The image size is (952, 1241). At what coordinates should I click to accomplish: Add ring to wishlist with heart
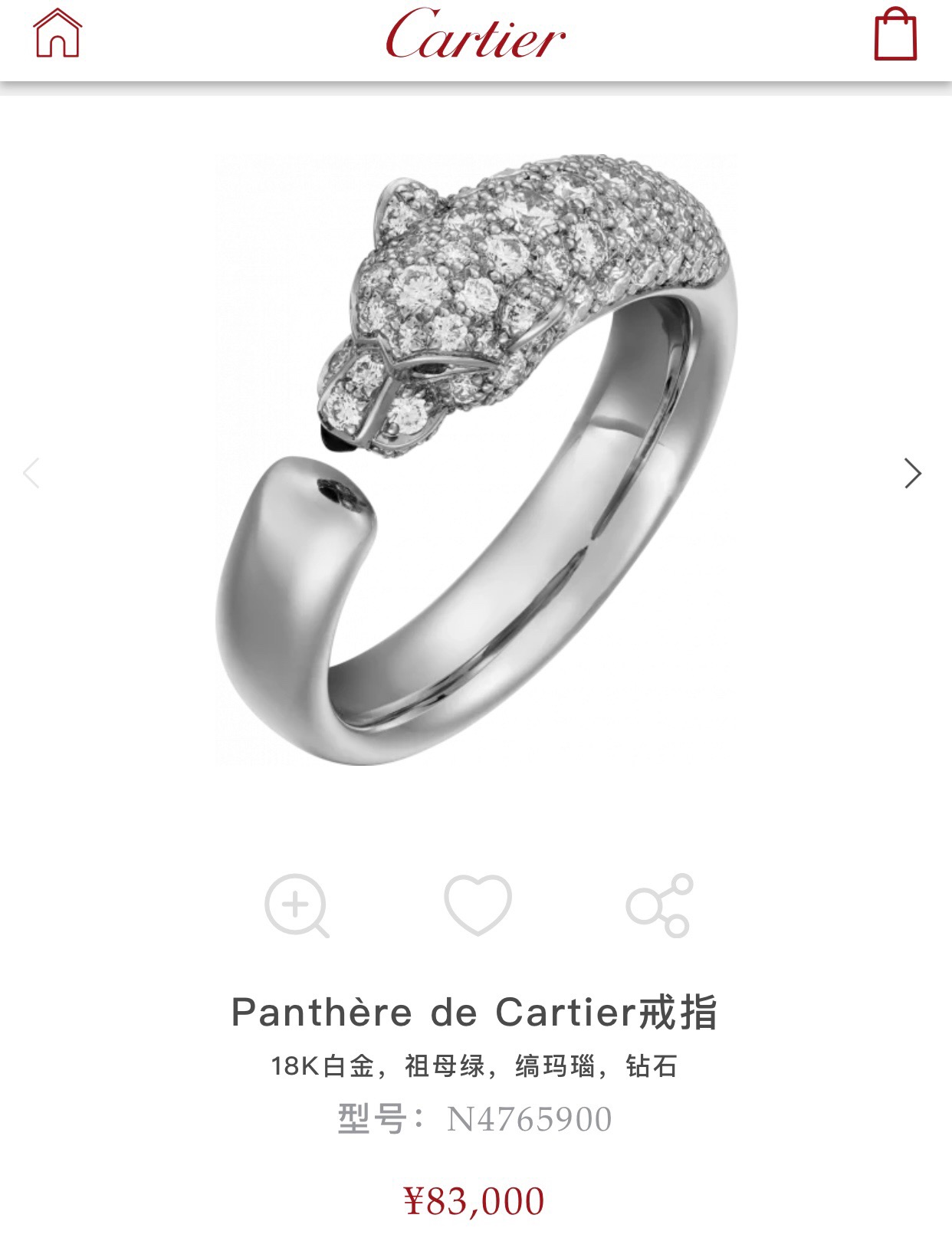478,904
